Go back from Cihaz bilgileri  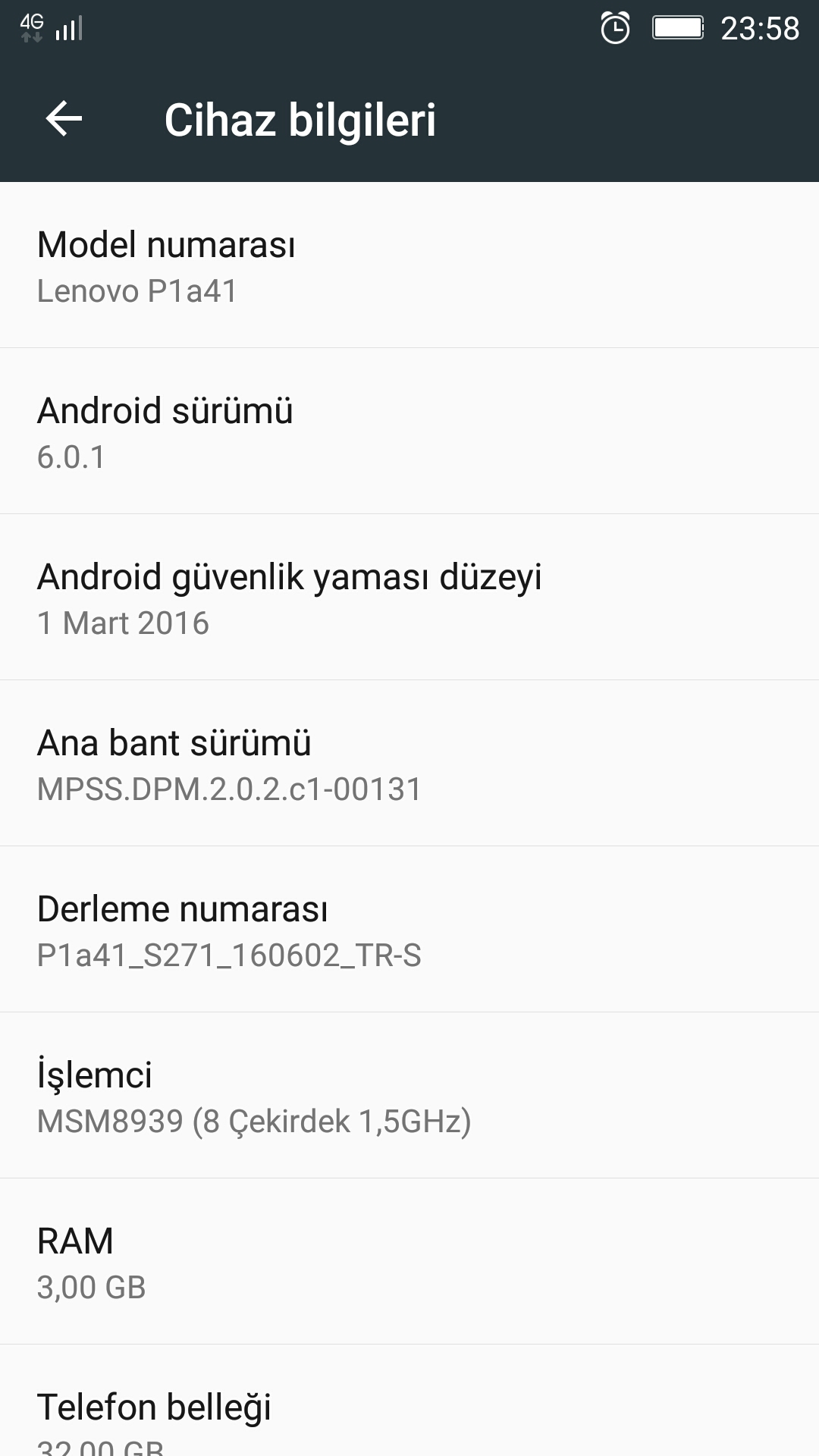64,119
